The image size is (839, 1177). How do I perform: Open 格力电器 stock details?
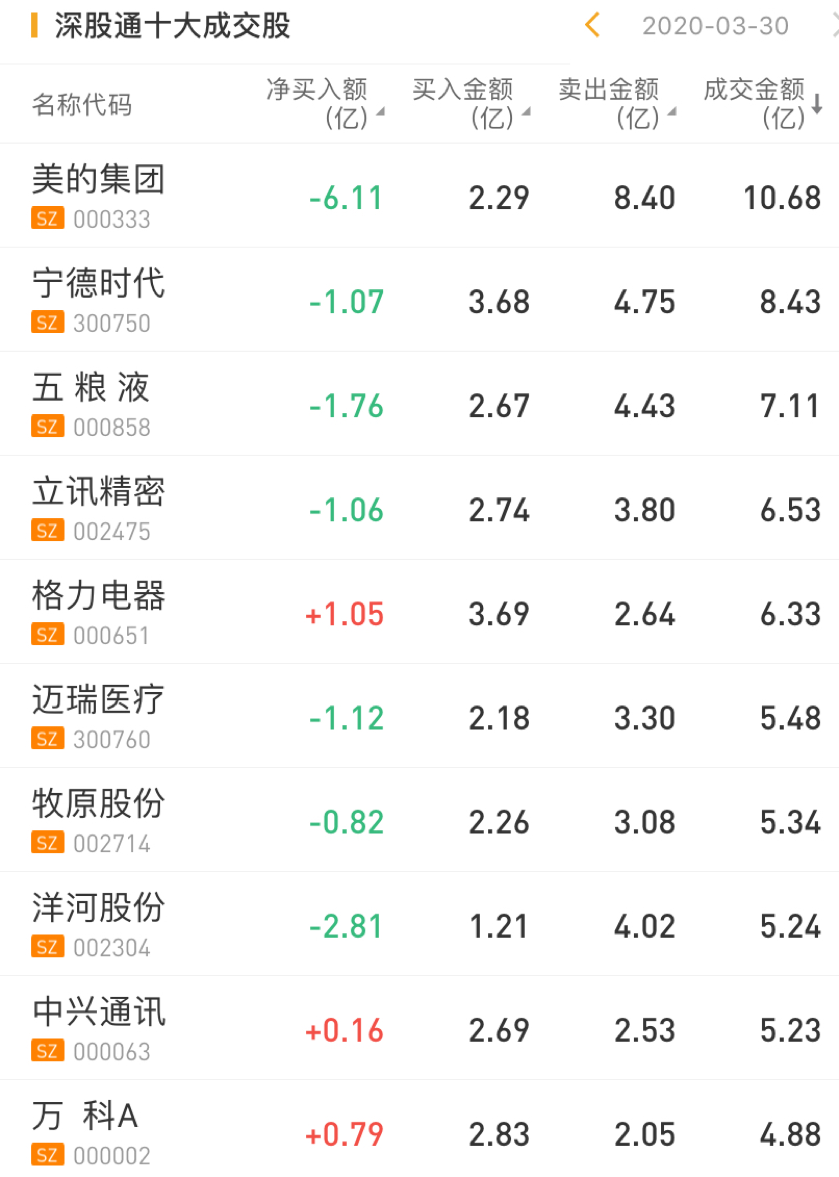click(x=98, y=611)
